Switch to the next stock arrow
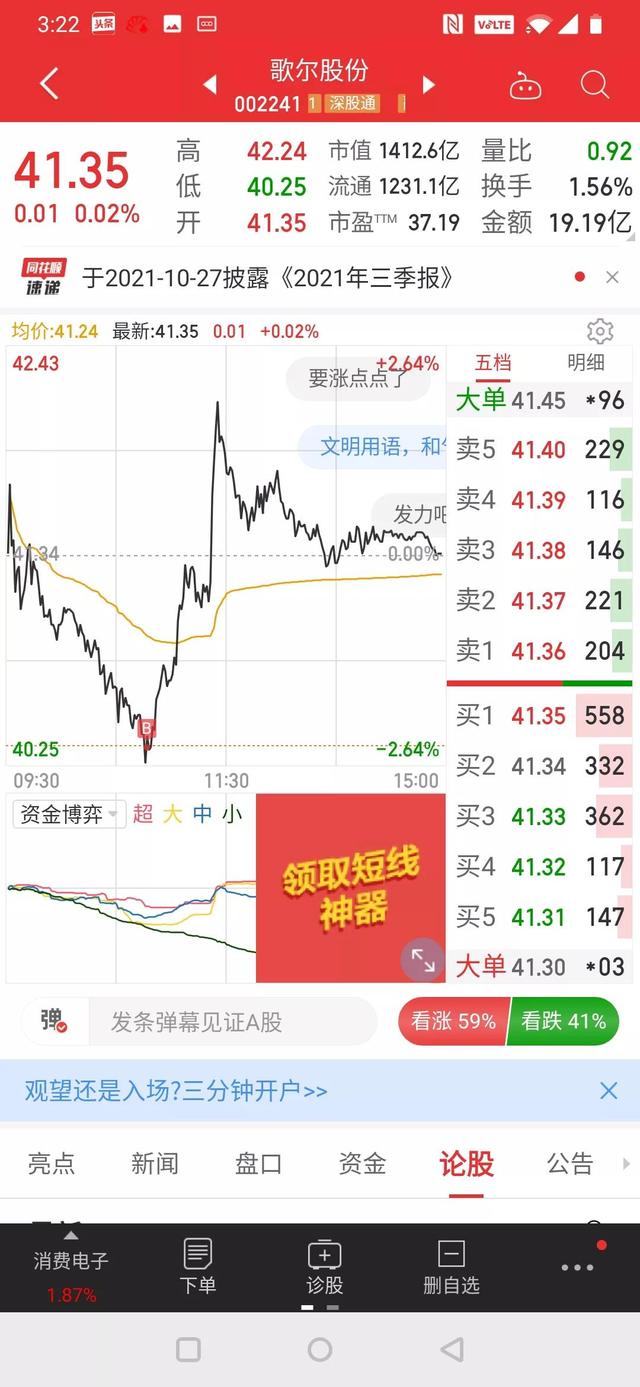Image resolution: width=640 pixels, height=1387 pixels. coord(429,84)
